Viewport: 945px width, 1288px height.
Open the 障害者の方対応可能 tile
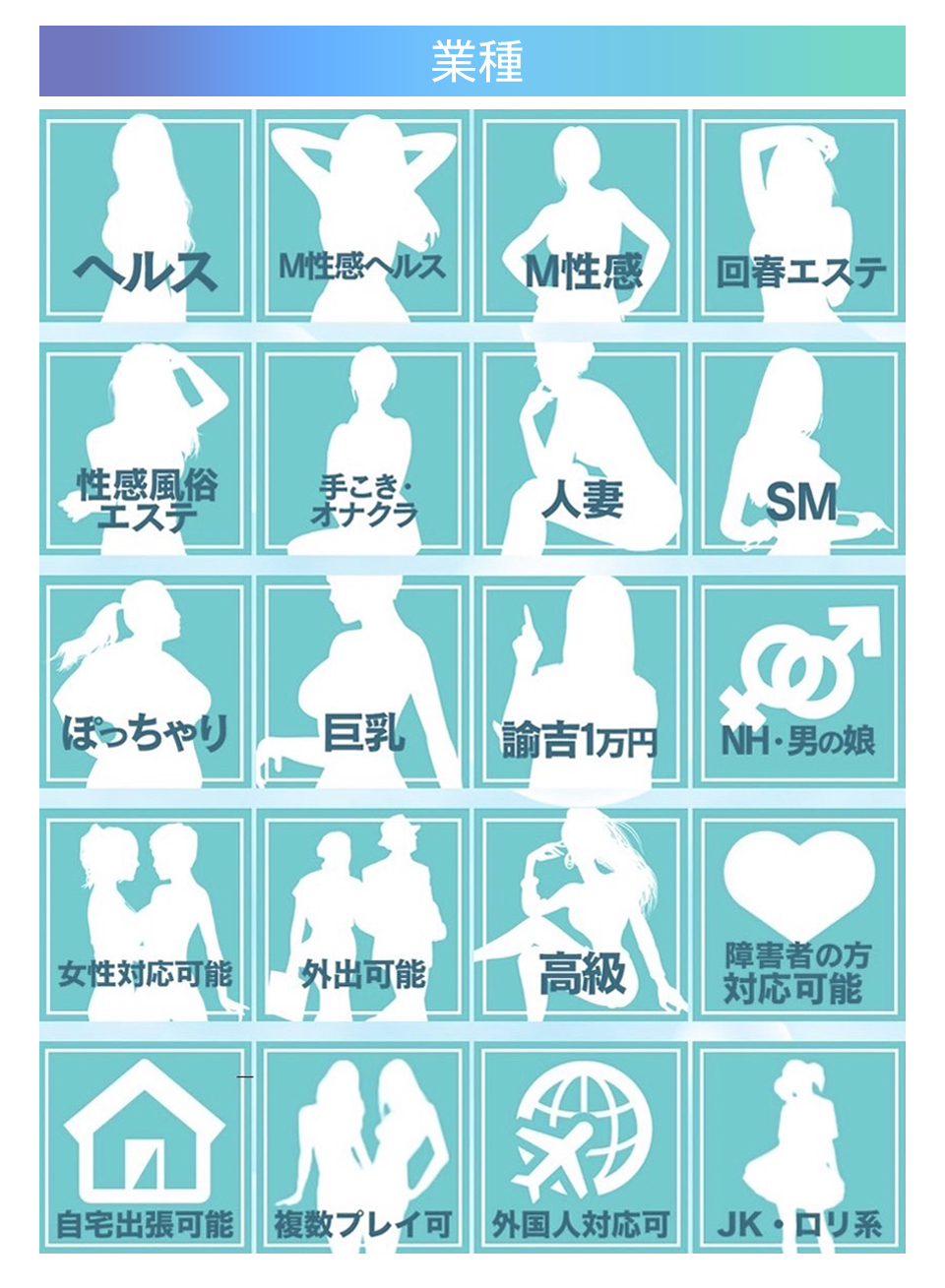click(x=798, y=915)
